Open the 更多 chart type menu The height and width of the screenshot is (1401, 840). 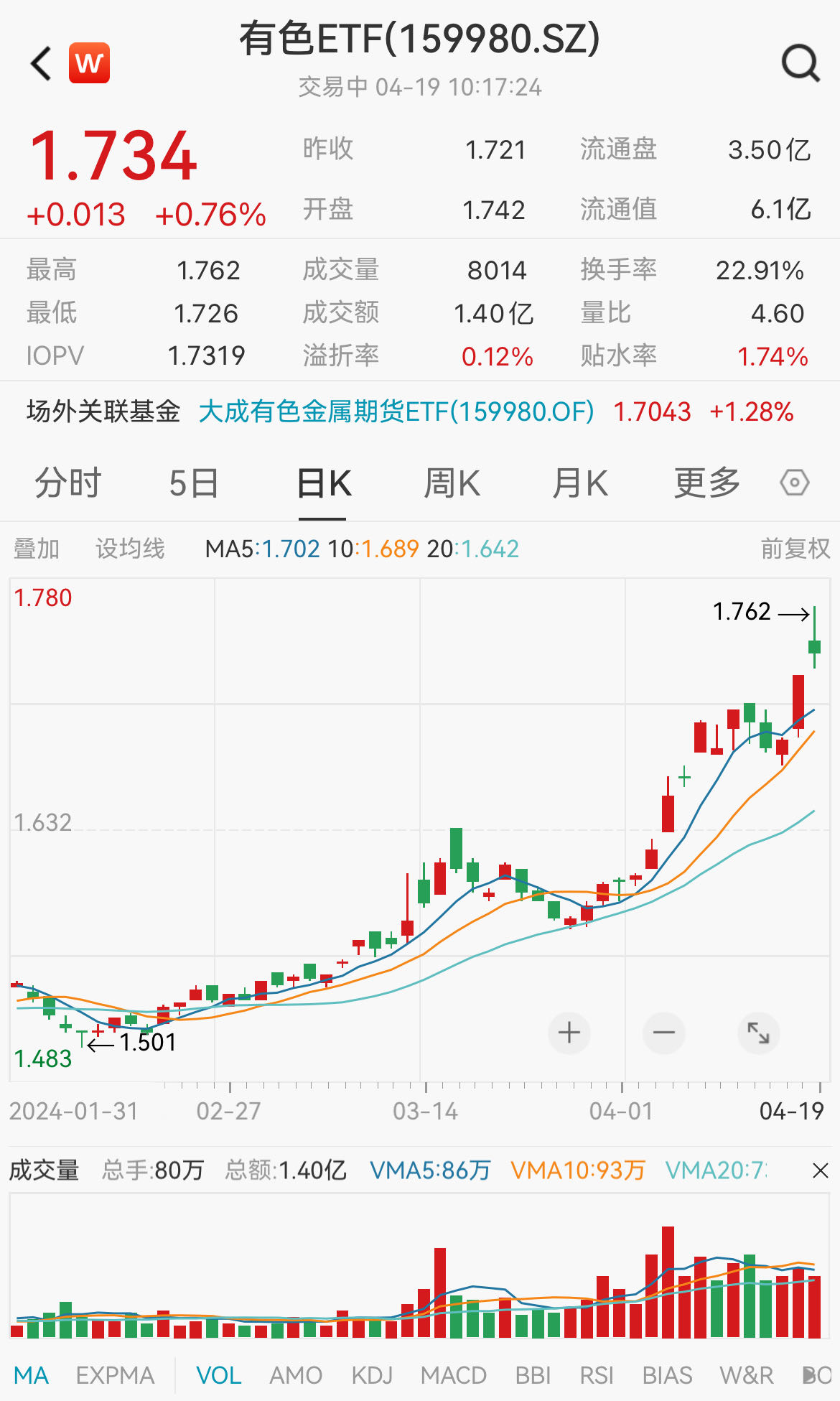pyautogui.click(x=706, y=483)
